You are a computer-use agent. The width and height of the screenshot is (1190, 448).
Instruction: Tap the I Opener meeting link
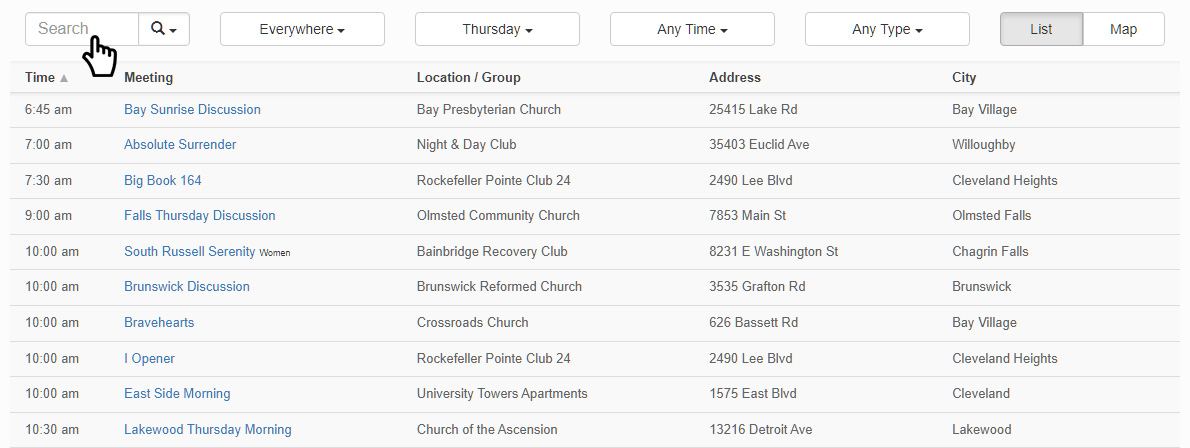[x=149, y=358]
